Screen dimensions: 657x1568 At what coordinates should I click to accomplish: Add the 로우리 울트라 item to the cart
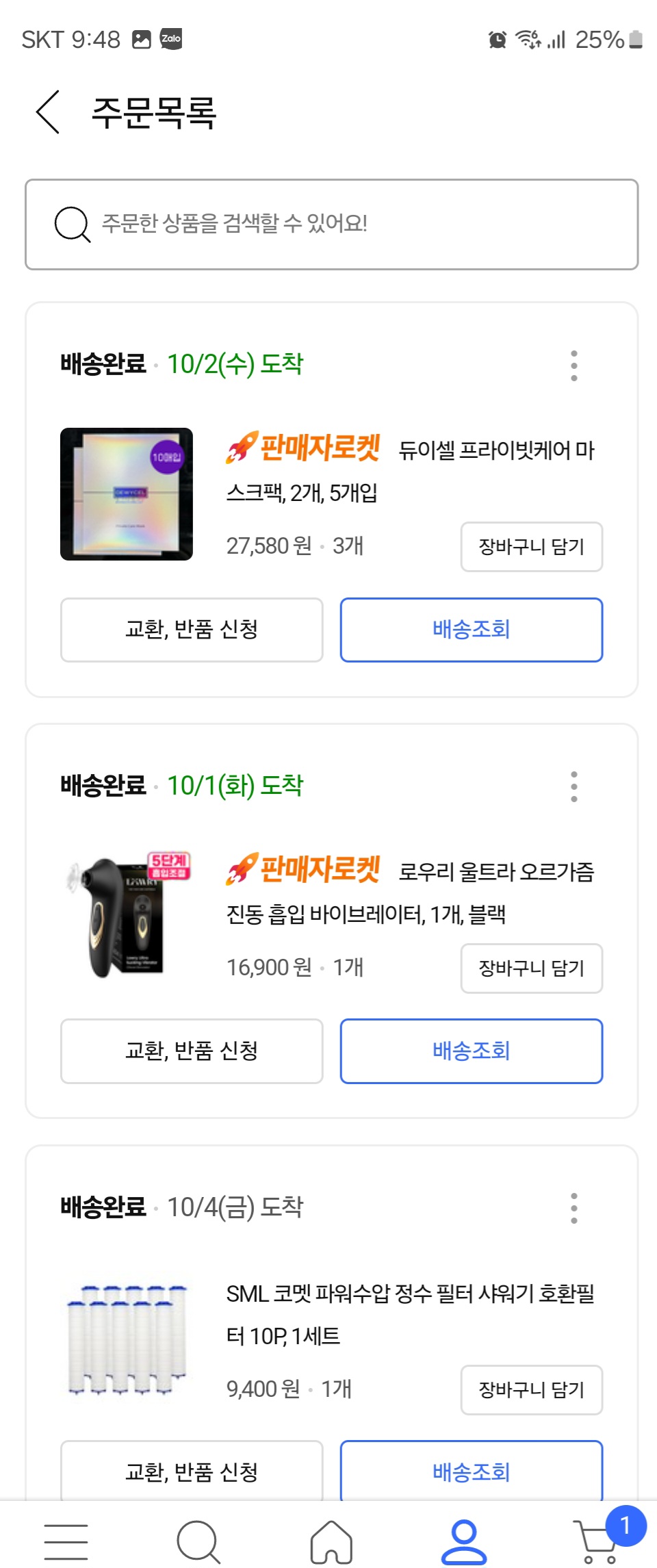coord(531,968)
